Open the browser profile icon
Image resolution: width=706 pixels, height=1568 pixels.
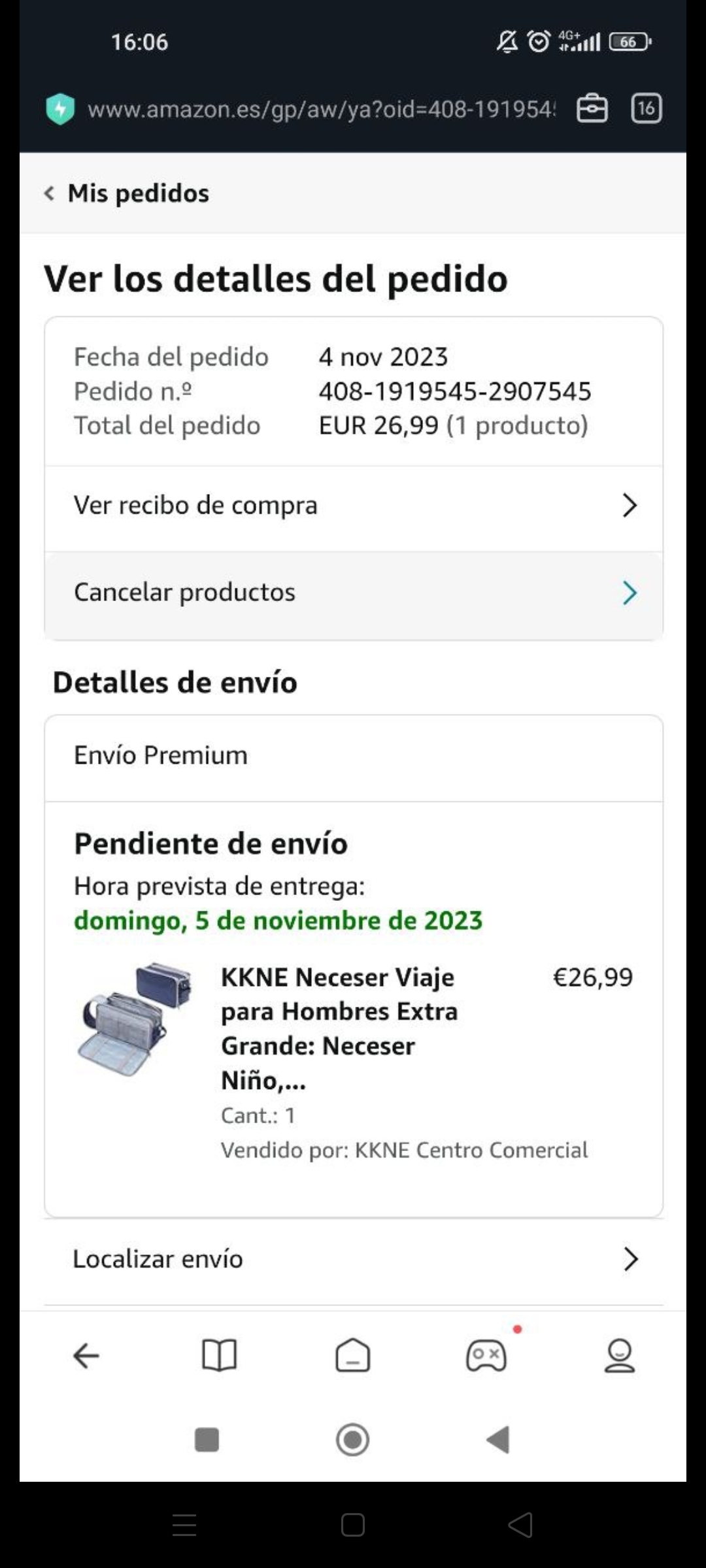(x=619, y=1356)
